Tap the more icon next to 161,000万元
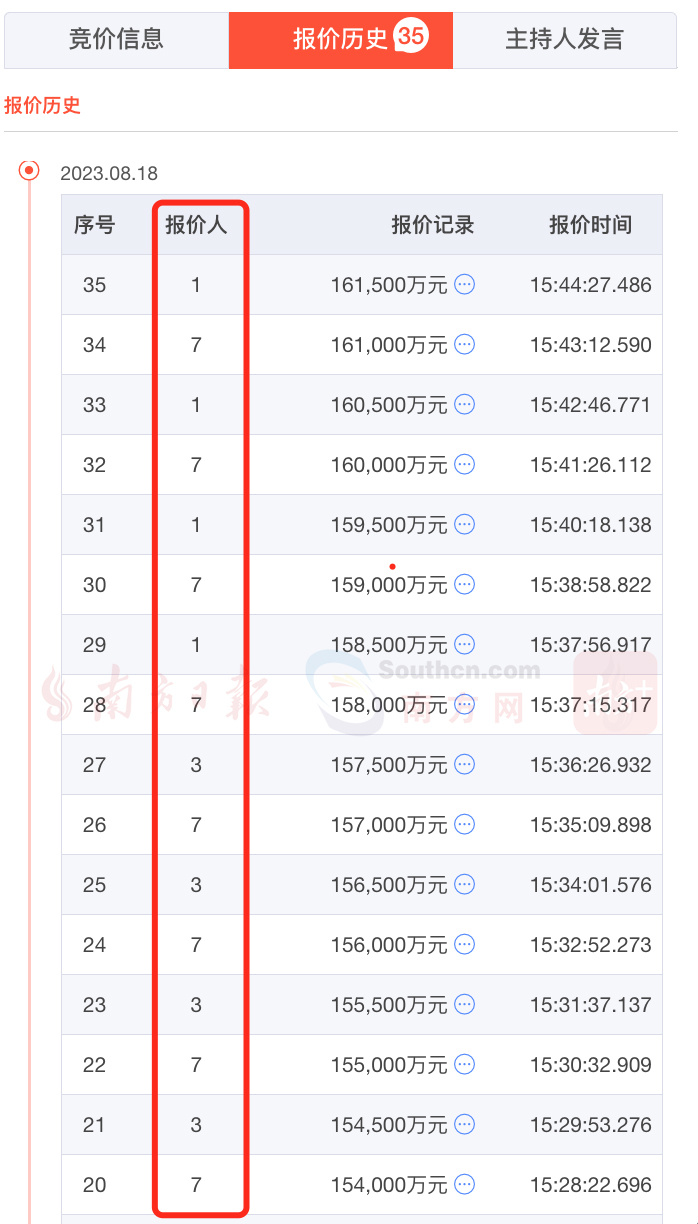This screenshot has height=1224, width=698. [x=465, y=345]
